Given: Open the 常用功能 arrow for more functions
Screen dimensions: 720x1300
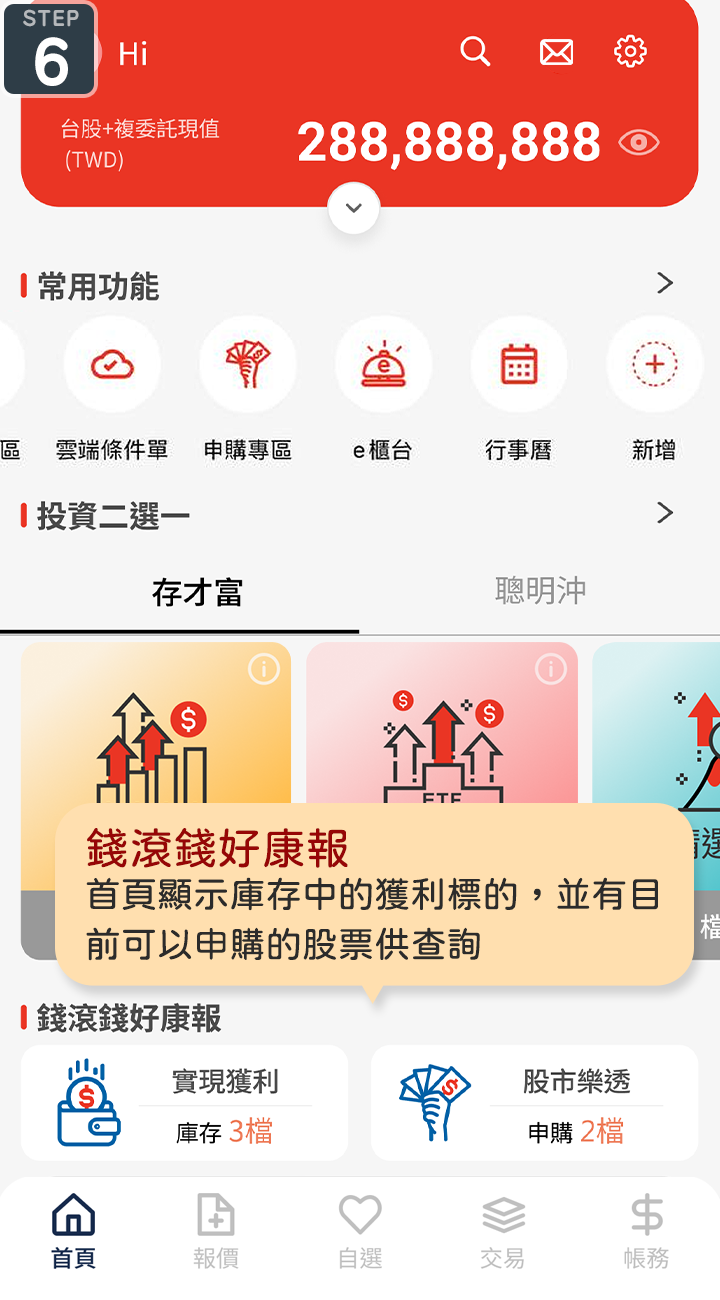Looking at the screenshot, I should point(665,284).
